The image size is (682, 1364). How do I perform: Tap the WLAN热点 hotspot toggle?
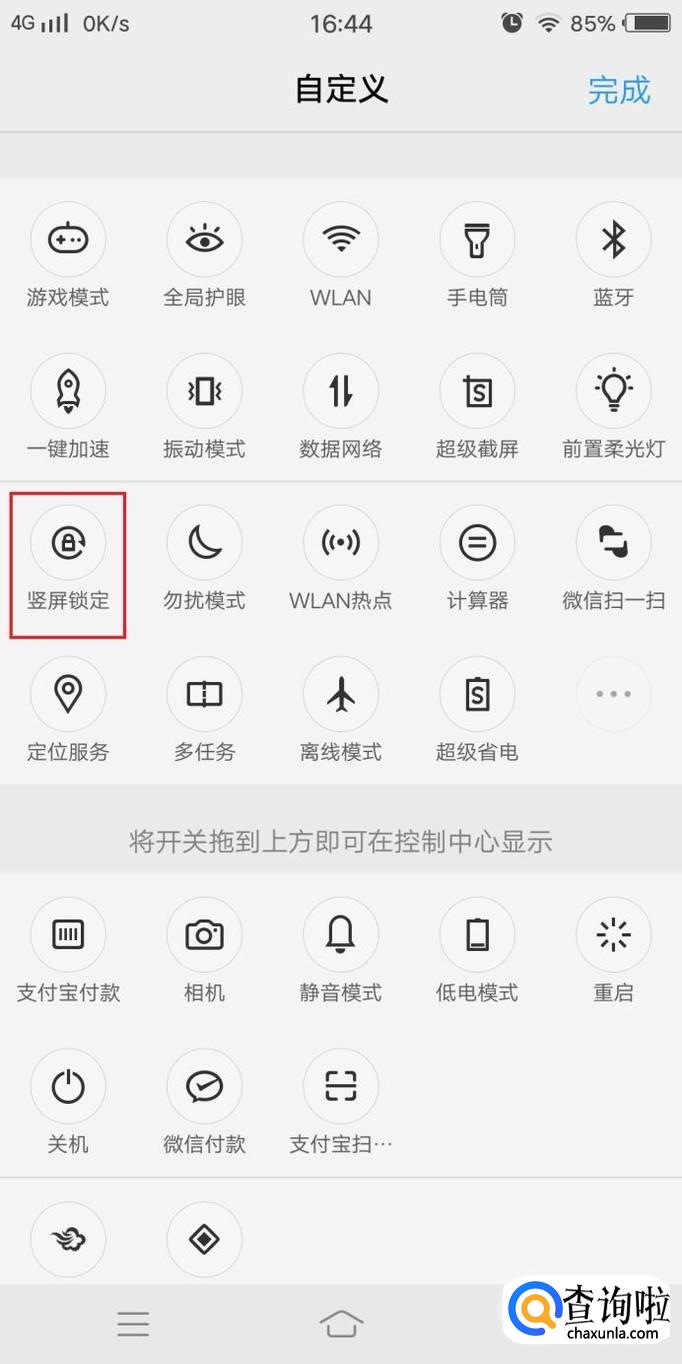[341, 544]
